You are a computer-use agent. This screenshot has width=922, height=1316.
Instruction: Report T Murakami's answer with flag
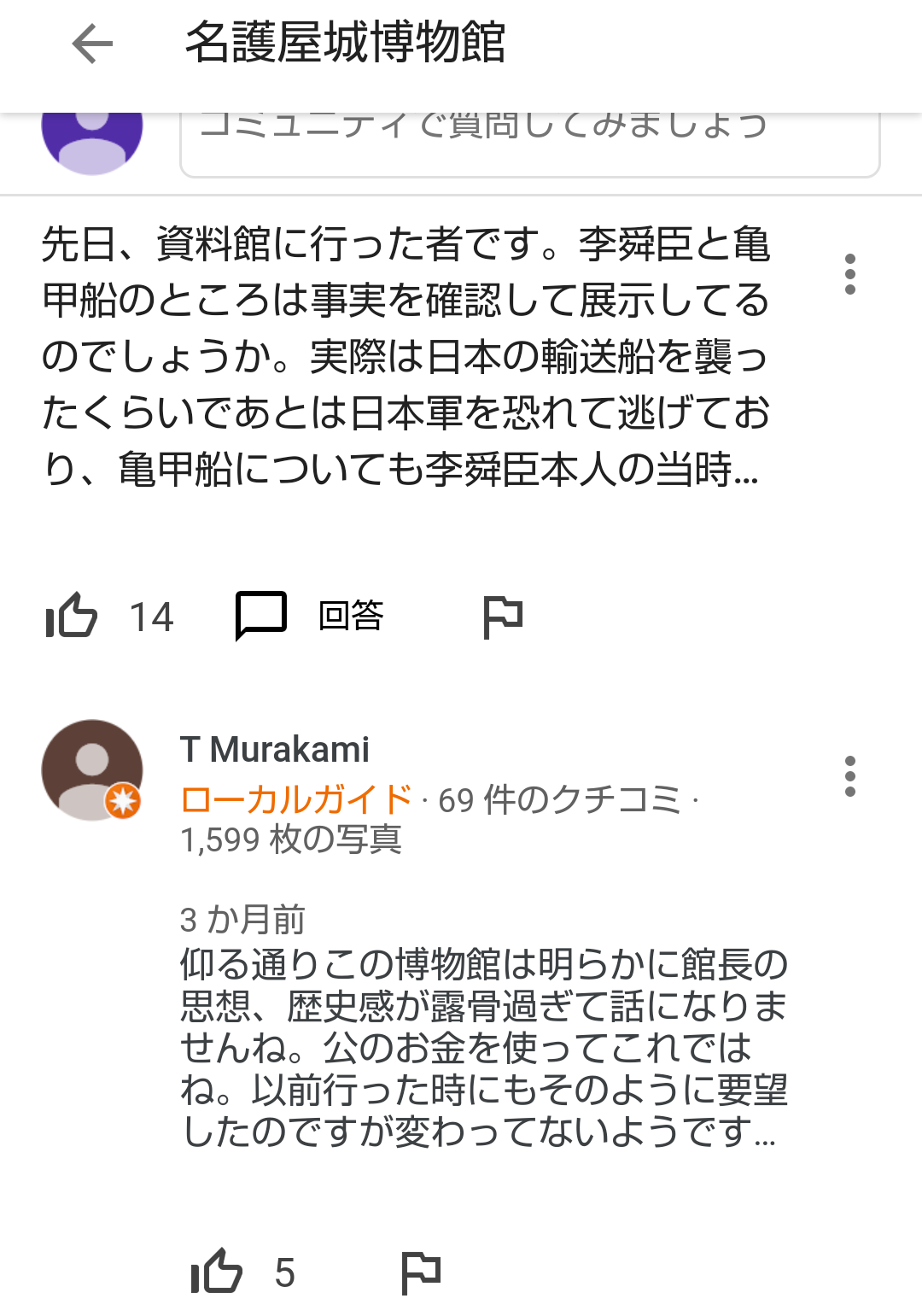coord(421,1272)
